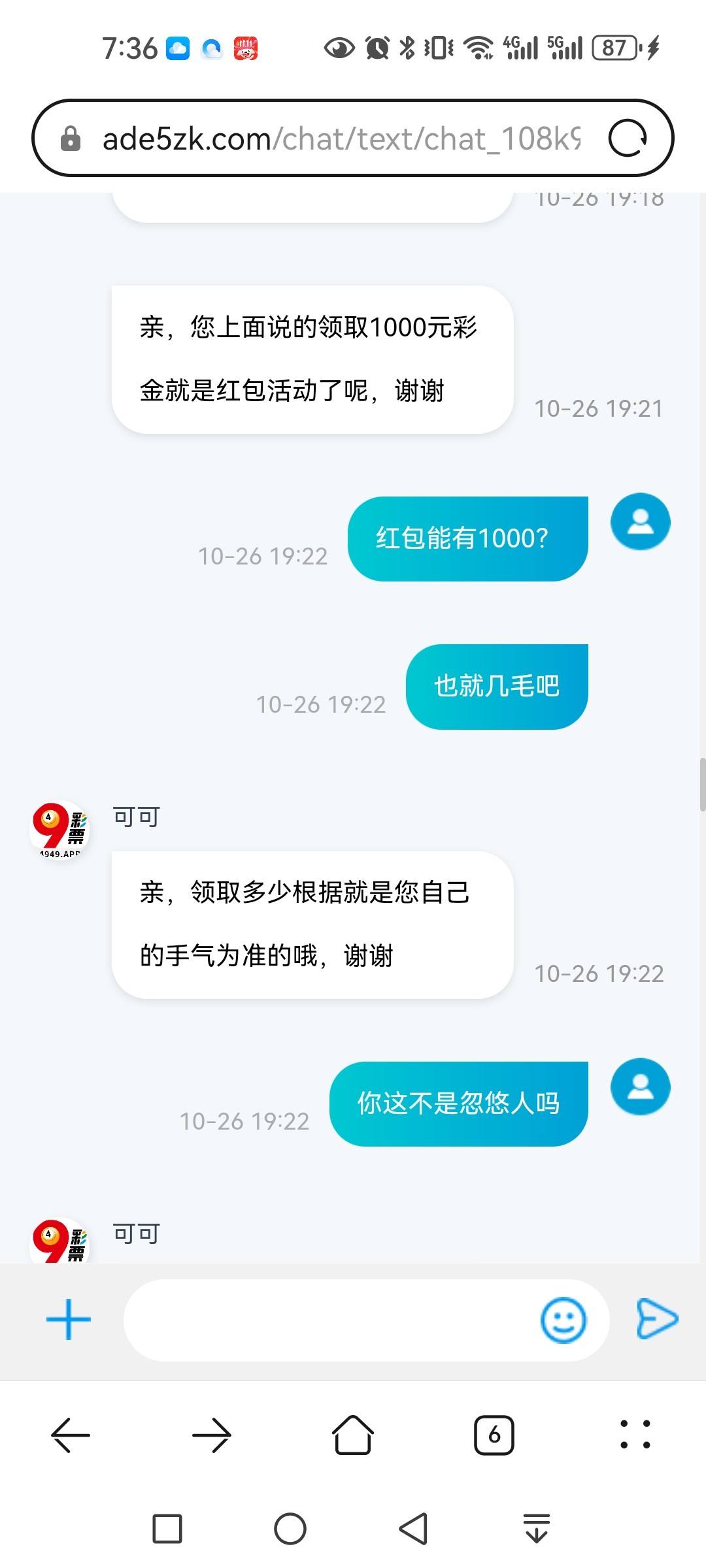Open the tab switcher showing 6 tabs
The height and width of the screenshot is (1568, 706).
coord(494,1435)
